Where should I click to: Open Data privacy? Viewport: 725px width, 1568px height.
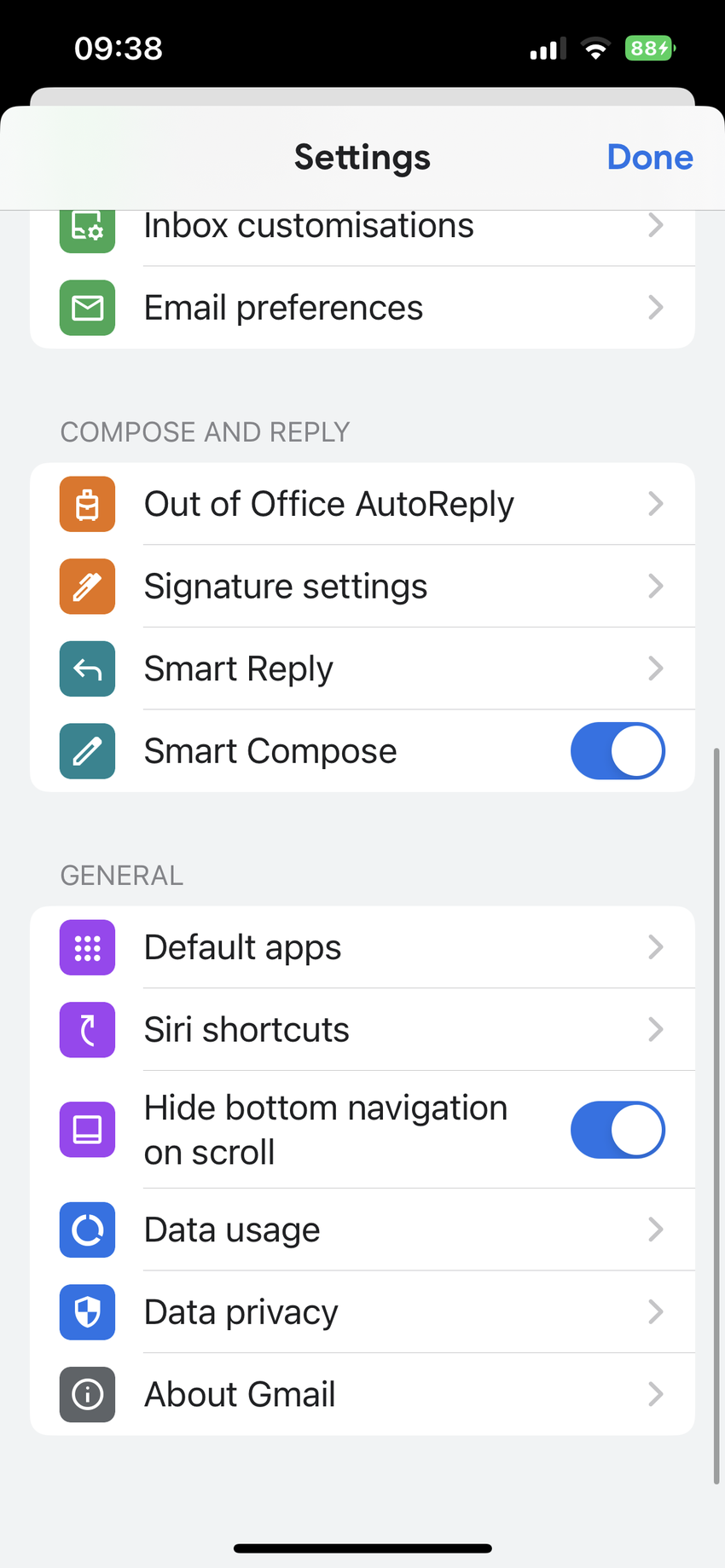(x=362, y=1312)
